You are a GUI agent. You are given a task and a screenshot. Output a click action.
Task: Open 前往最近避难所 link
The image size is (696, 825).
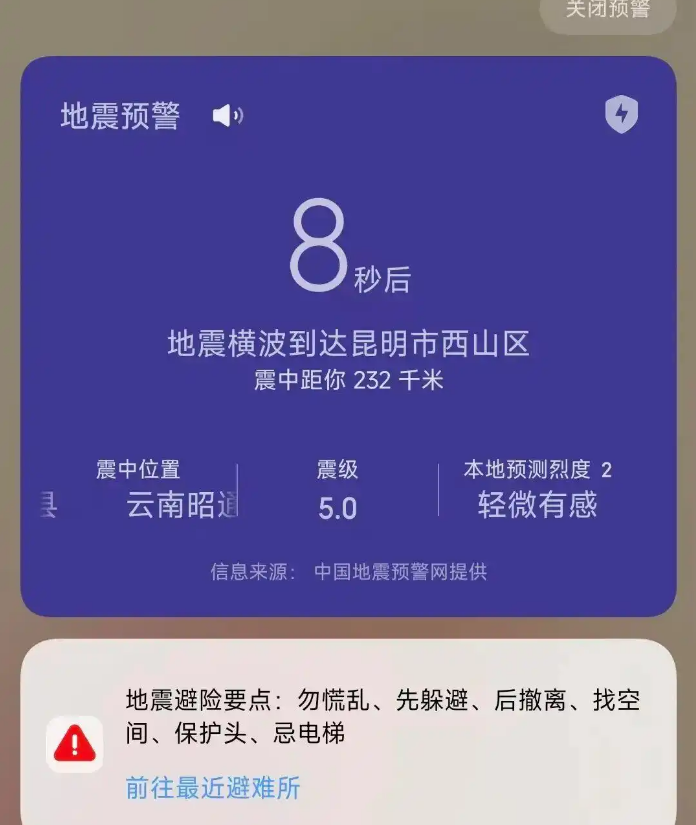[212, 787]
